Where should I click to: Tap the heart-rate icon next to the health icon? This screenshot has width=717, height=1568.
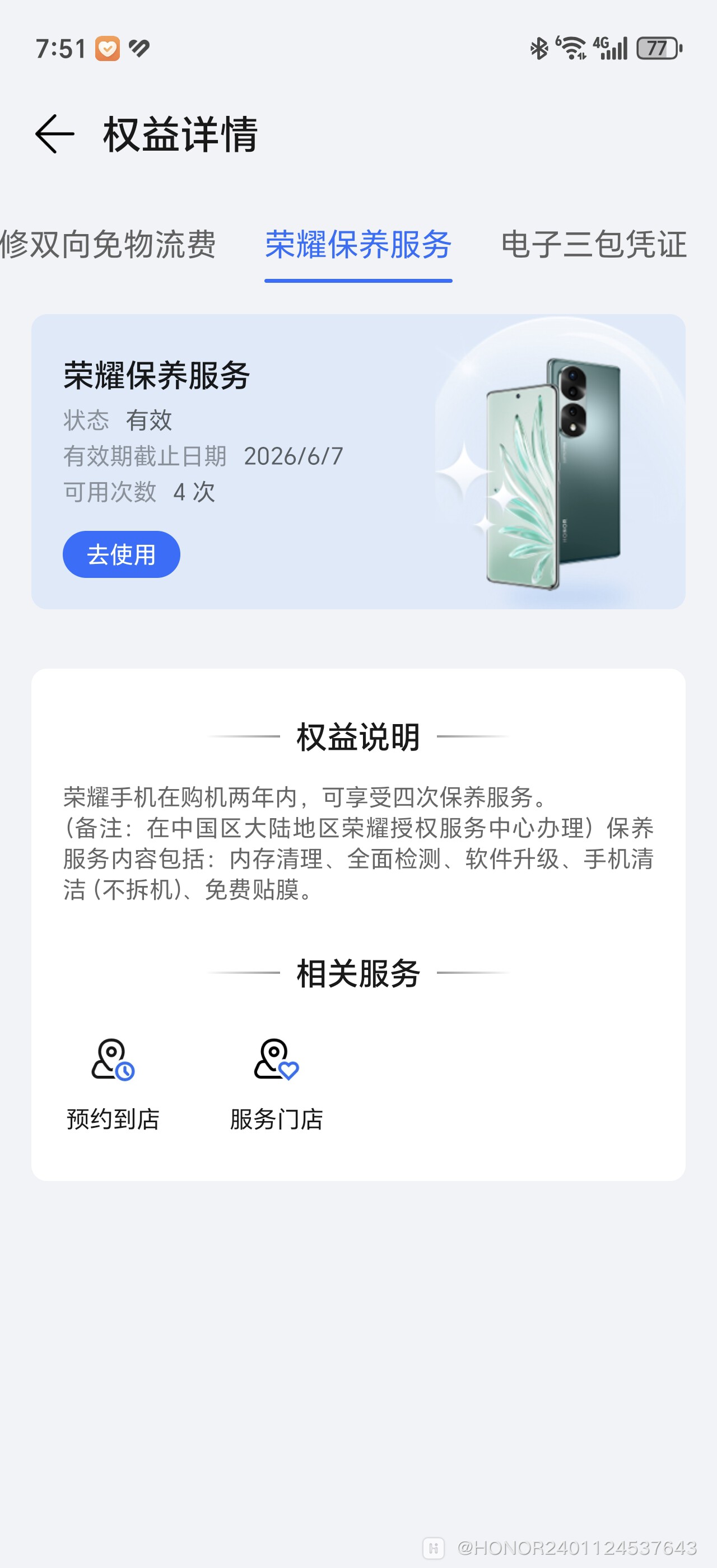tap(139, 48)
